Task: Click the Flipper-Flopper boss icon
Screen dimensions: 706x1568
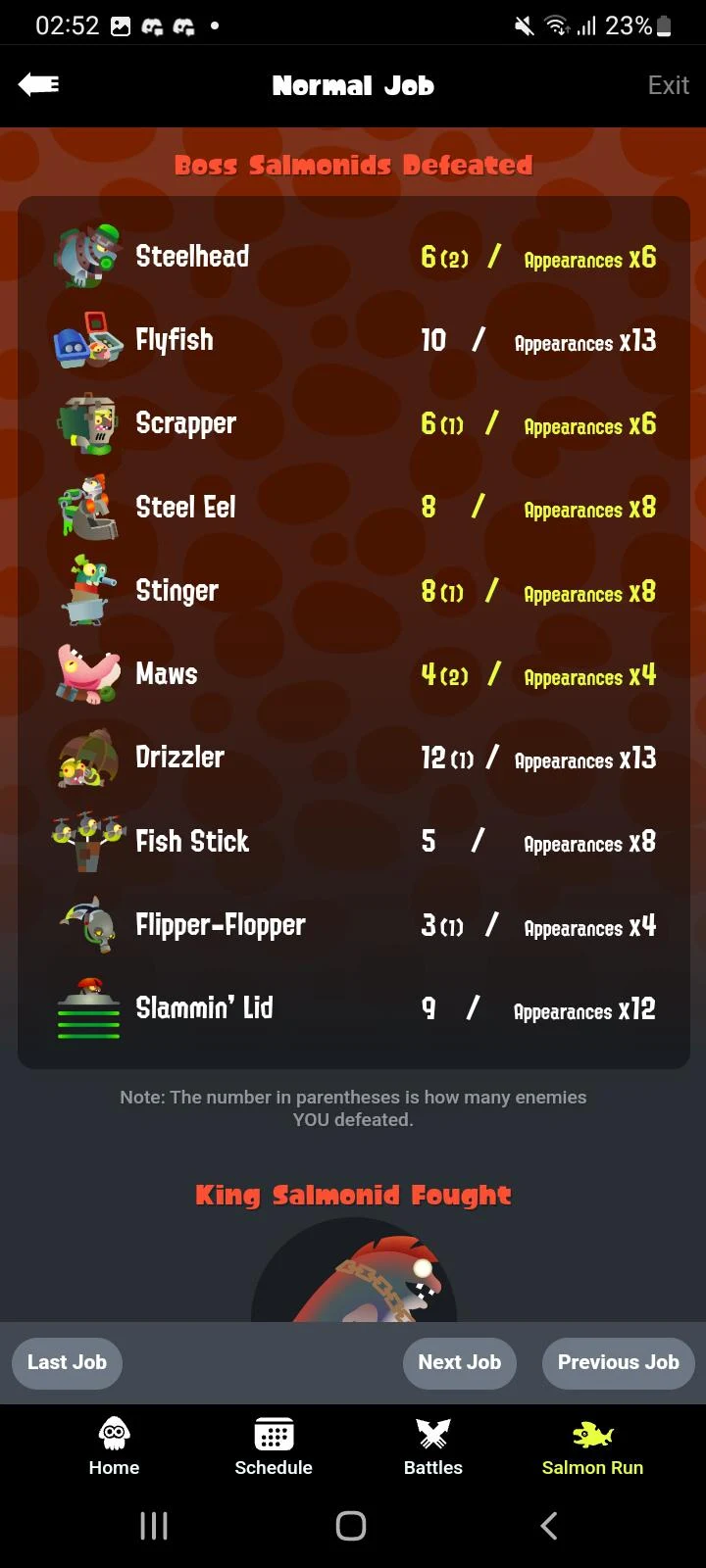Action: click(85, 924)
